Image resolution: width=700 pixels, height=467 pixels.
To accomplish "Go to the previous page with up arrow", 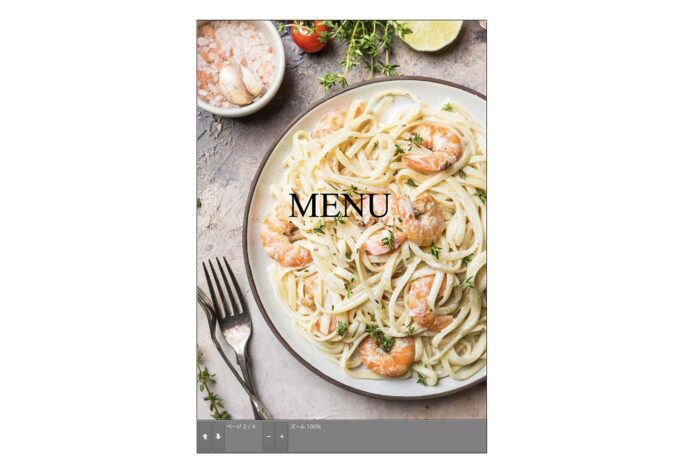I will (205, 437).
